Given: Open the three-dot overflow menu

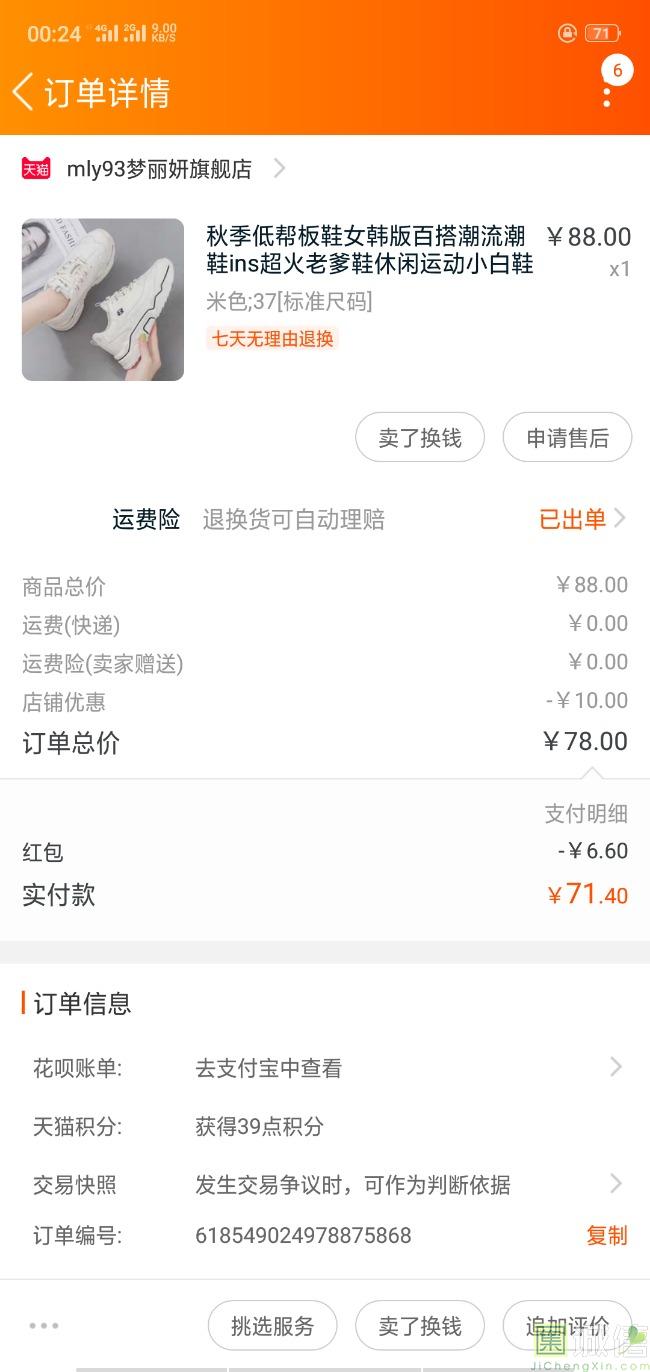Looking at the screenshot, I should coord(607,95).
